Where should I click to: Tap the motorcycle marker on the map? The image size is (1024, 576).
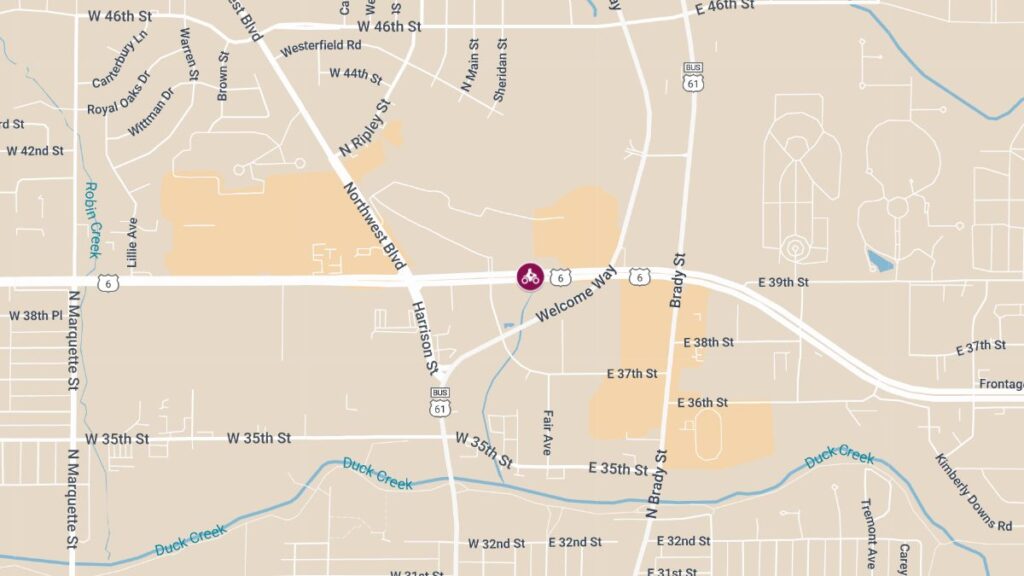point(530,277)
